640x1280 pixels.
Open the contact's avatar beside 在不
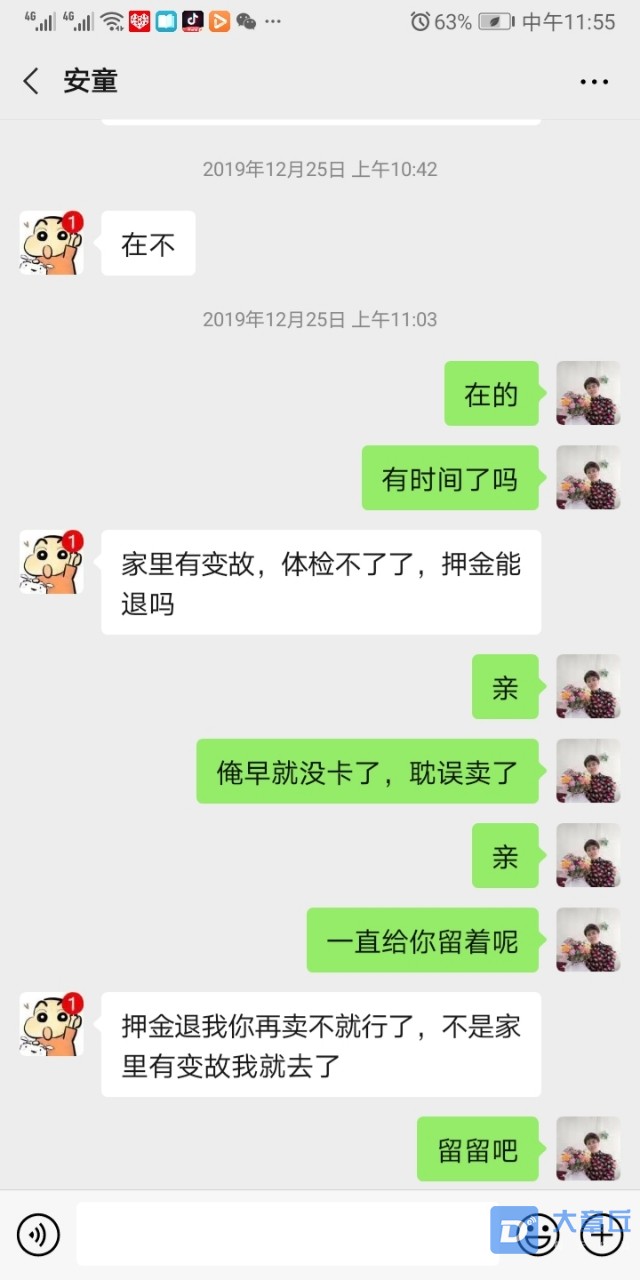(x=51, y=243)
